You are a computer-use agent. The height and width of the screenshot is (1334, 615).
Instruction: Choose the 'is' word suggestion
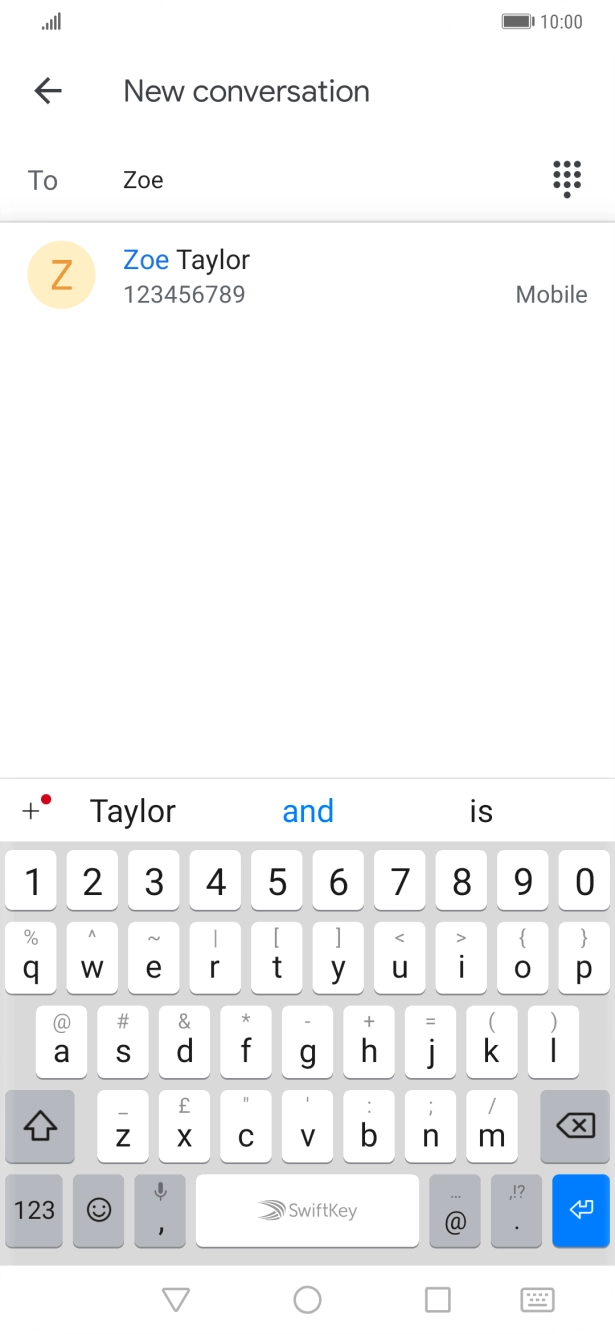(481, 811)
